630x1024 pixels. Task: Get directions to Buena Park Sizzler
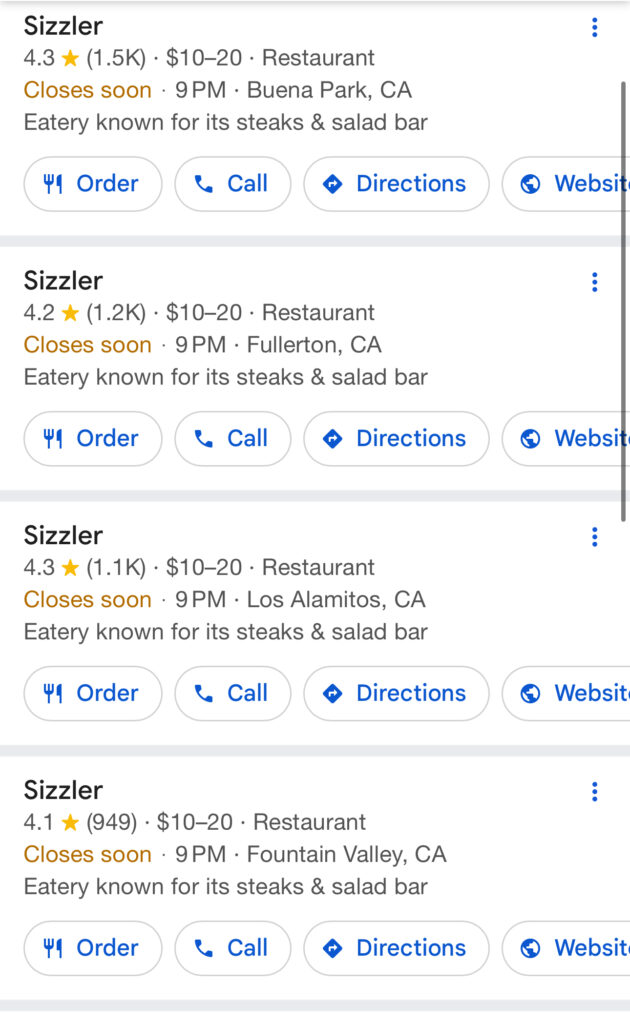[396, 184]
